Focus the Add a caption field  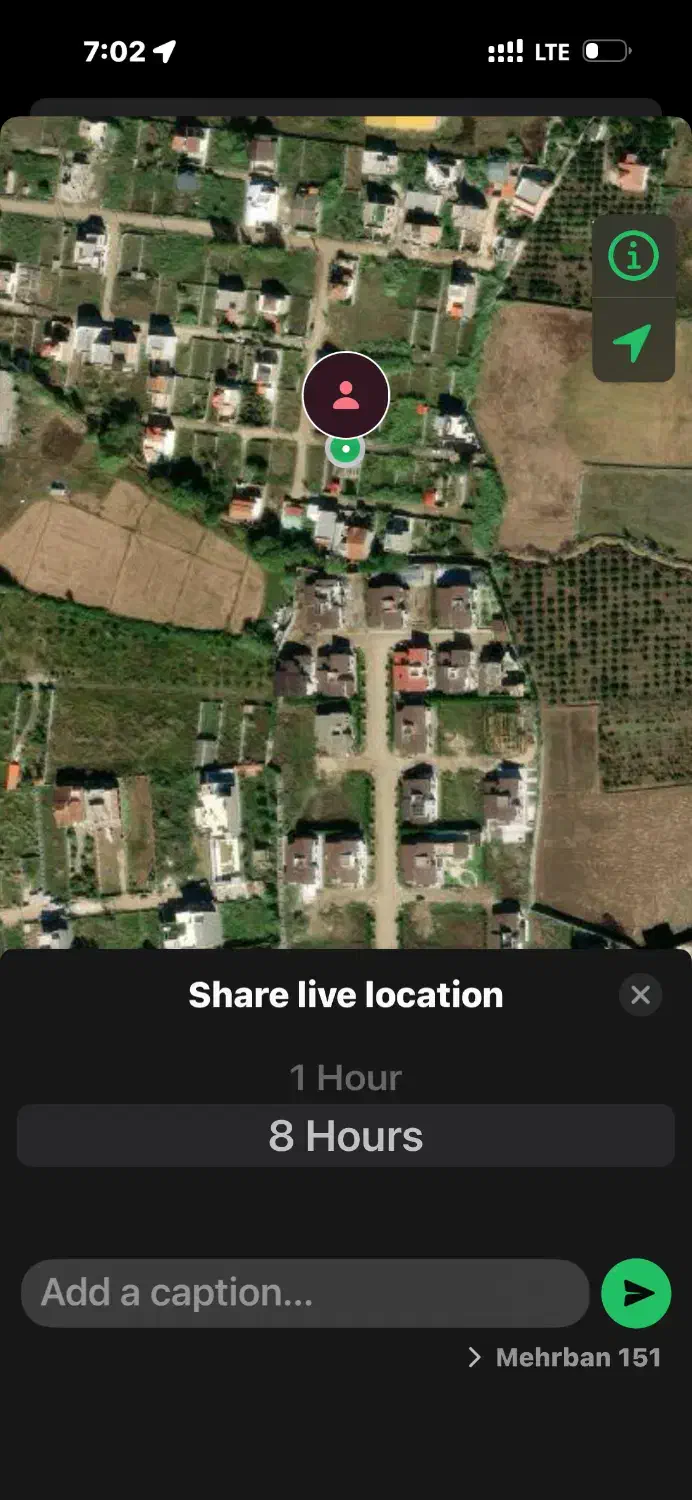[x=305, y=1293]
